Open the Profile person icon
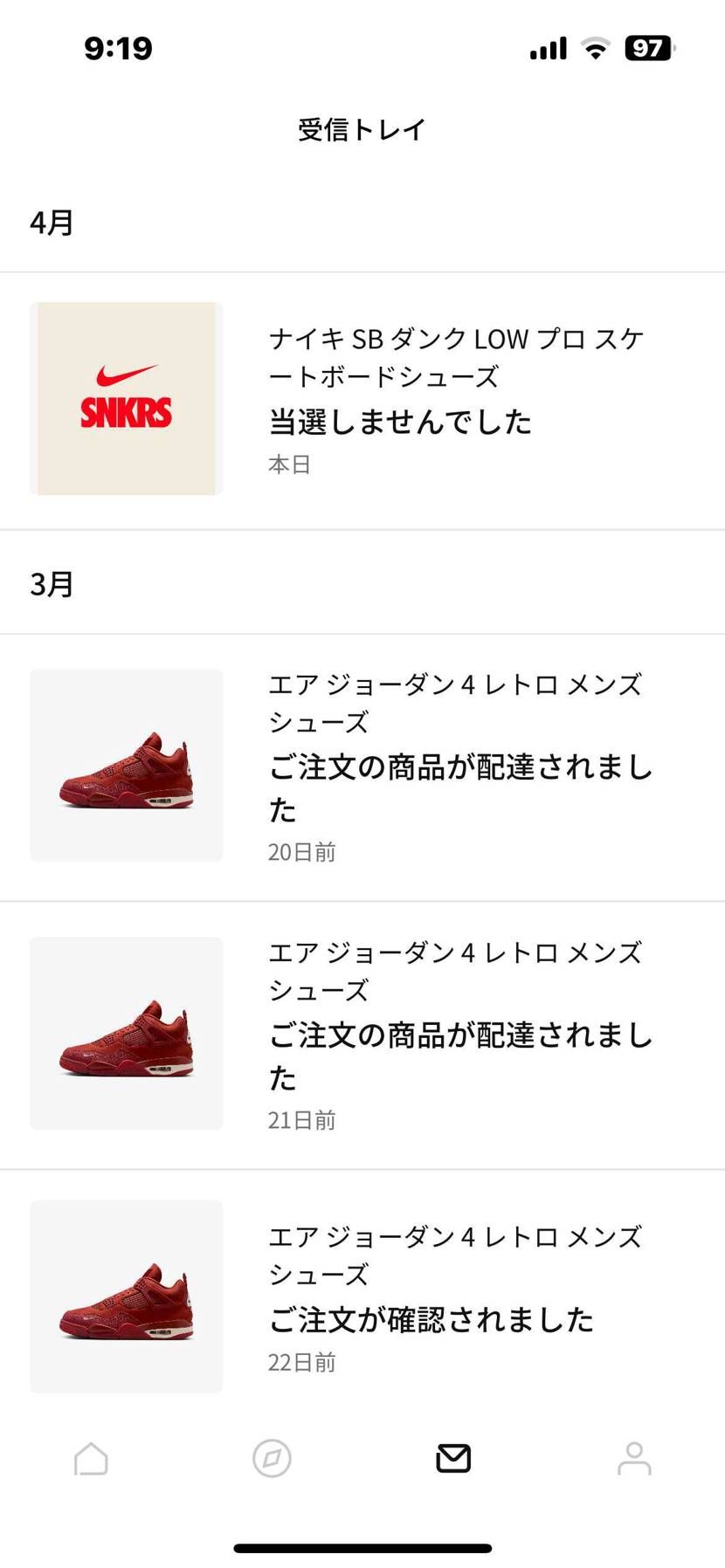This screenshot has height=1568, width=725. click(x=634, y=1458)
